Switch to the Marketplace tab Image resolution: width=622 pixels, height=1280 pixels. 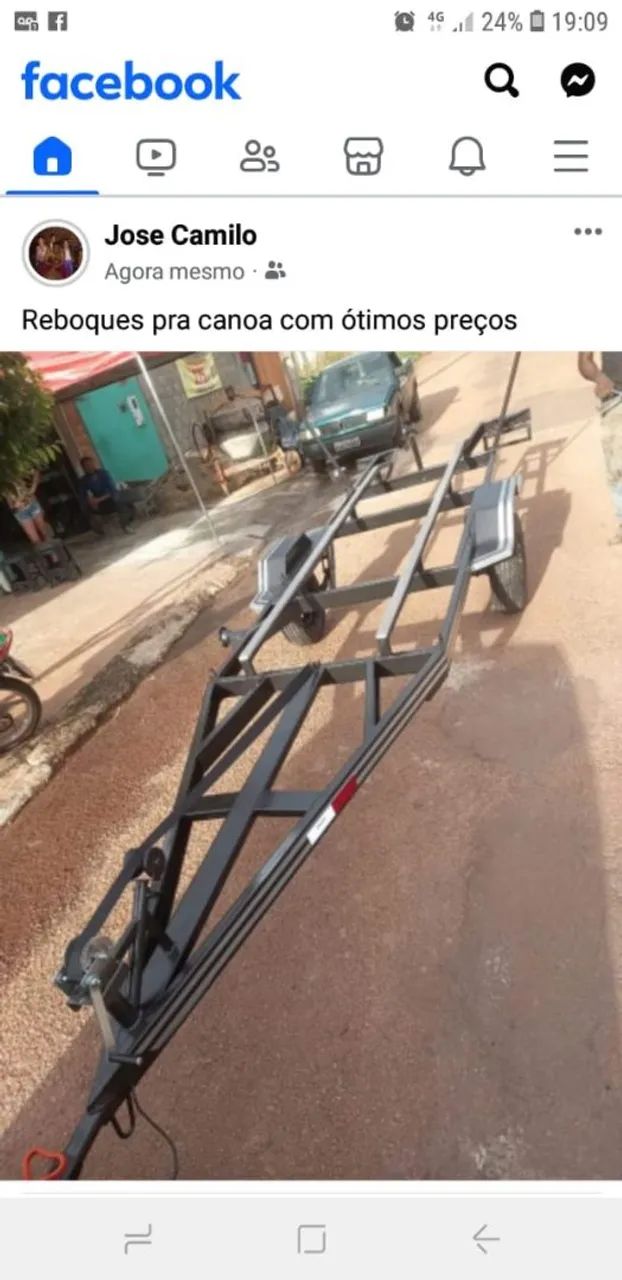tap(363, 156)
